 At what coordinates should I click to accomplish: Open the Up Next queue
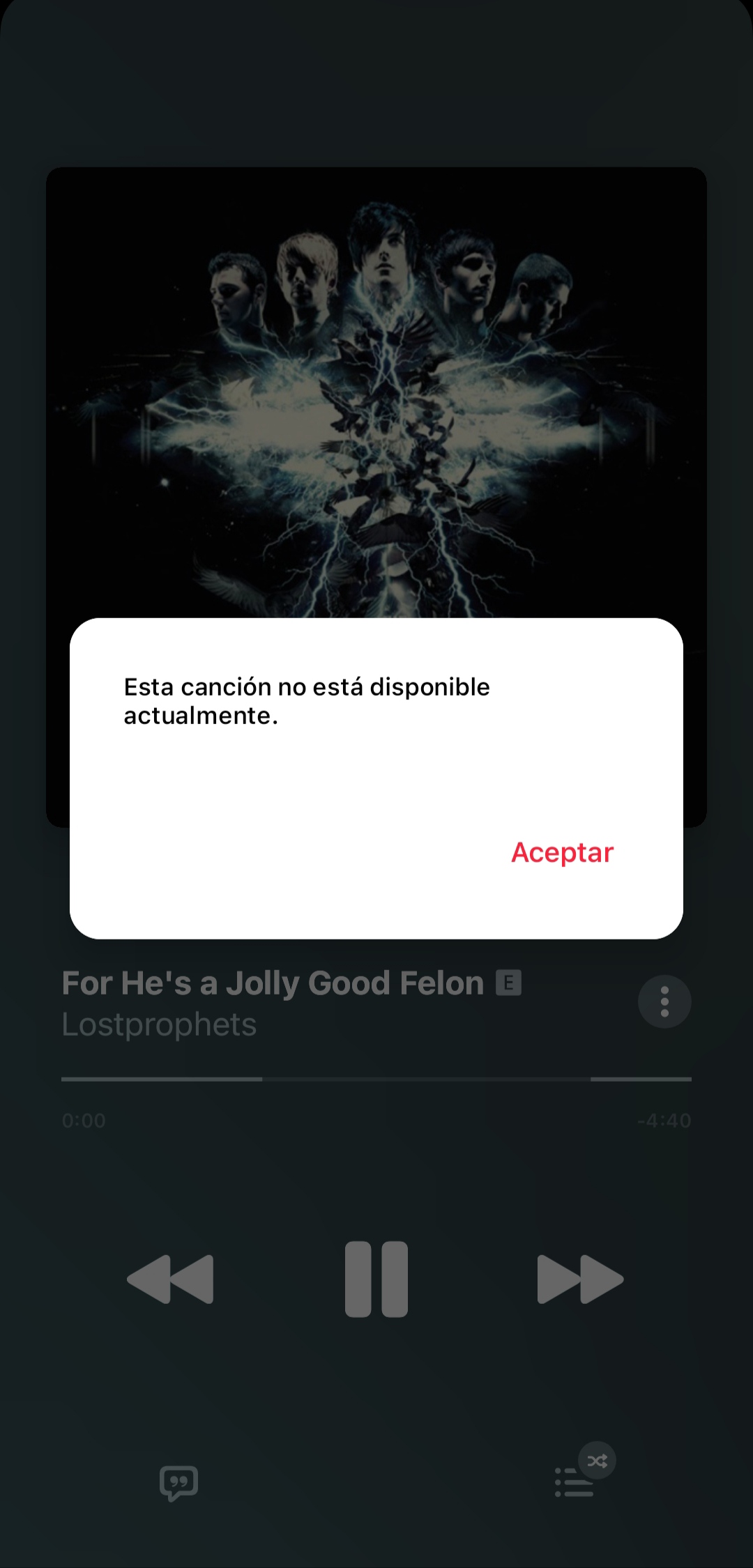[x=575, y=1482]
